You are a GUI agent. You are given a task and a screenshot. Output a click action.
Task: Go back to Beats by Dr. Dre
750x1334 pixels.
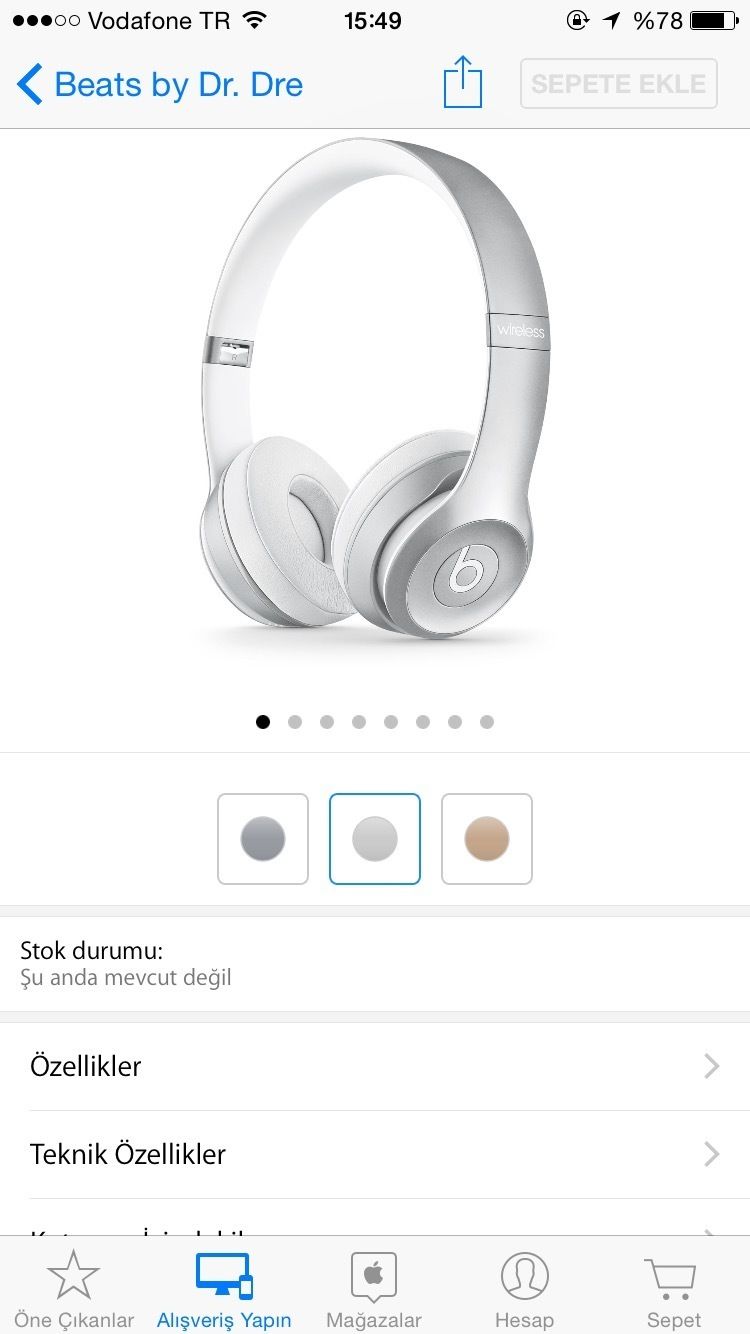coord(160,85)
